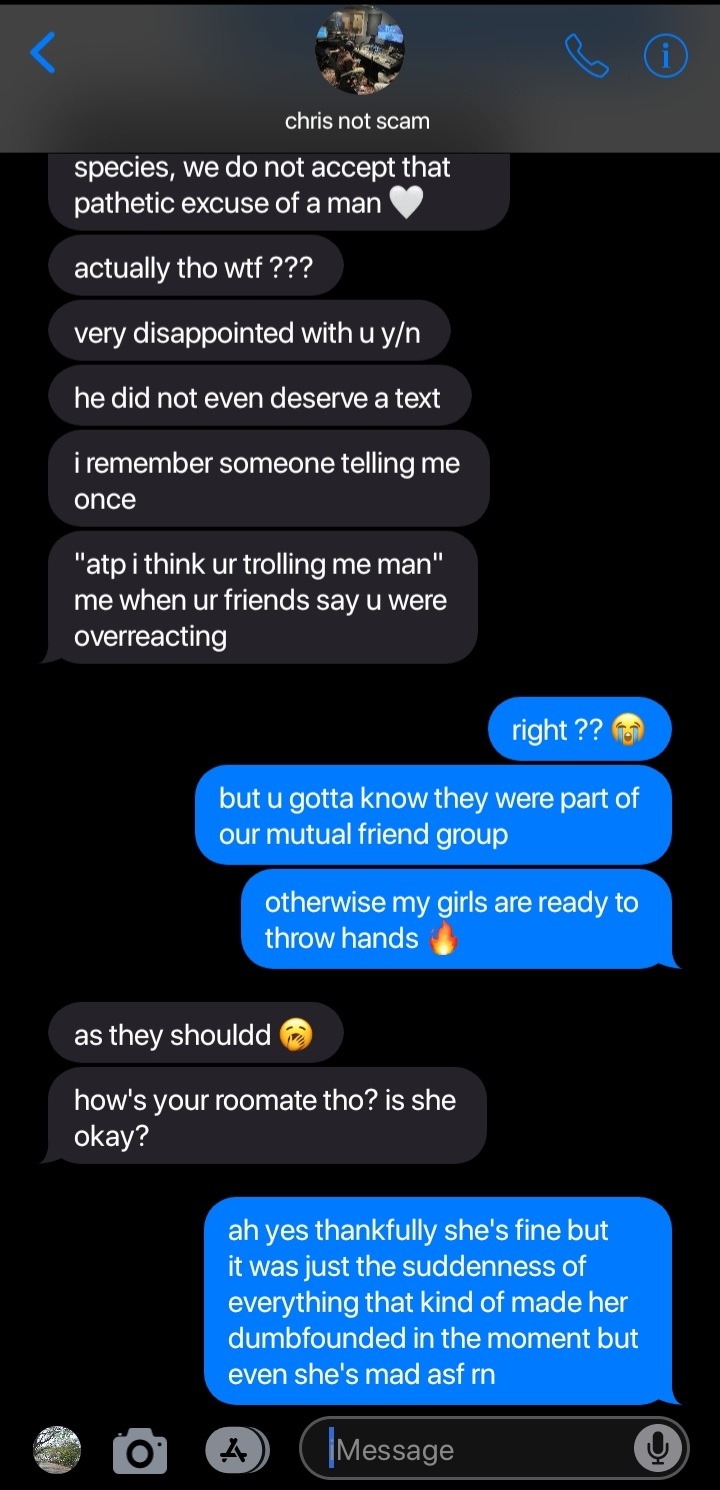
Task: Go back to the messages list
Action: [43, 53]
